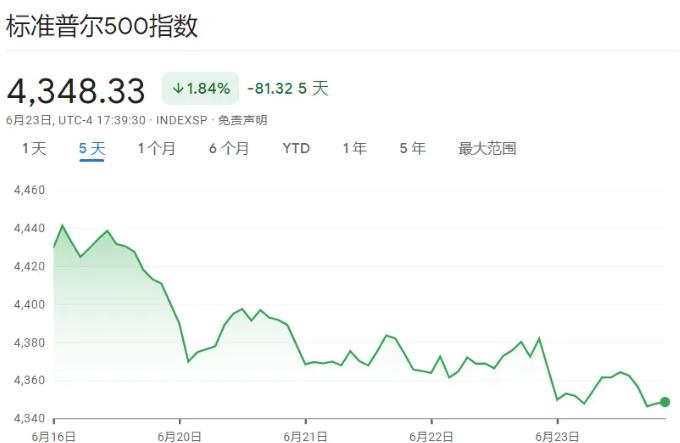680x443 pixels.
Task: Open the 免责声明 disclaimer link
Action: (243, 120)
